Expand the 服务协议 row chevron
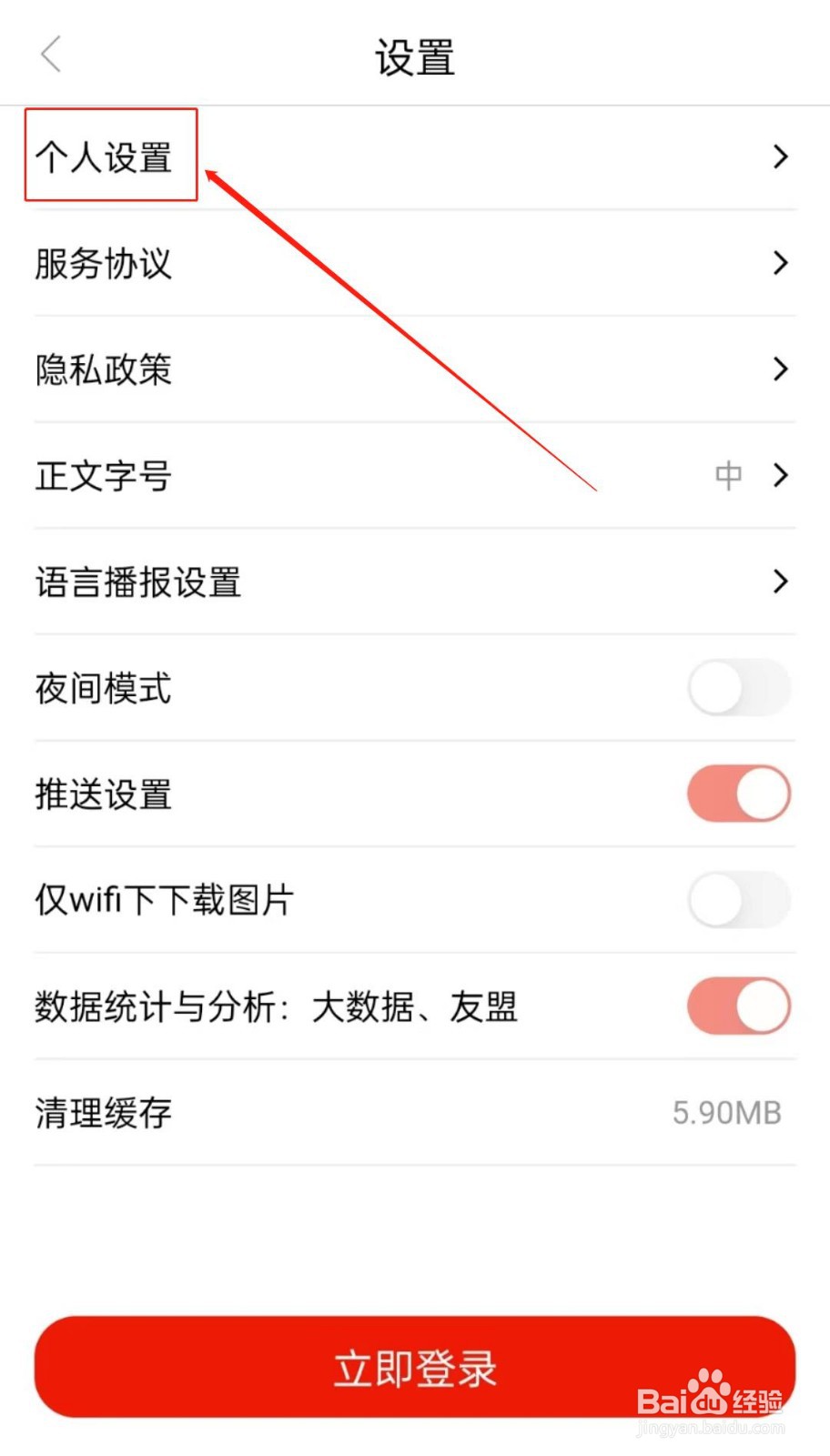The image size is (830, 1456). [x=780, y=263]
